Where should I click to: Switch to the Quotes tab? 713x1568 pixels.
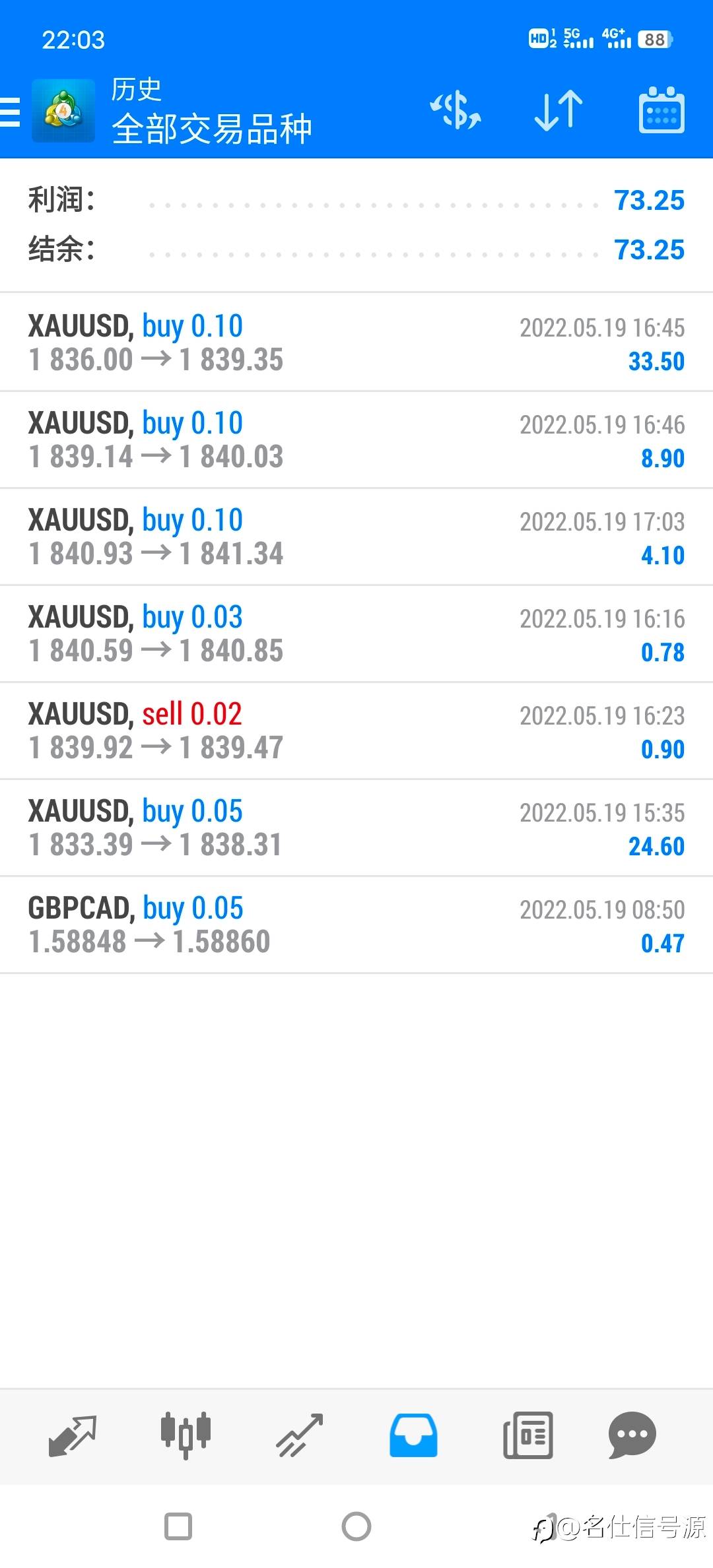pos(73,1435)
